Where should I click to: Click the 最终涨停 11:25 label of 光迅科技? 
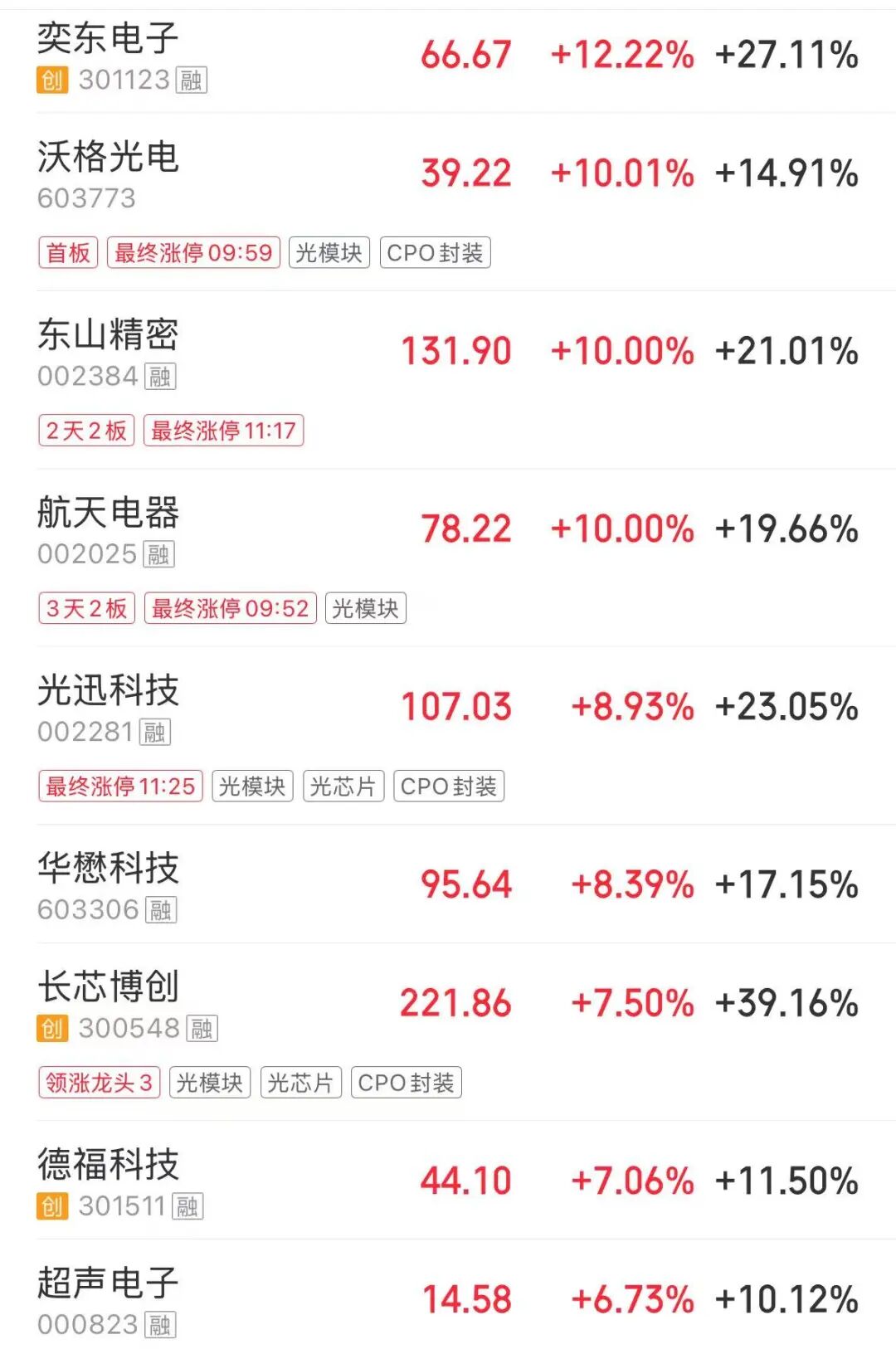pyautogui.click(x=121, y=786)
